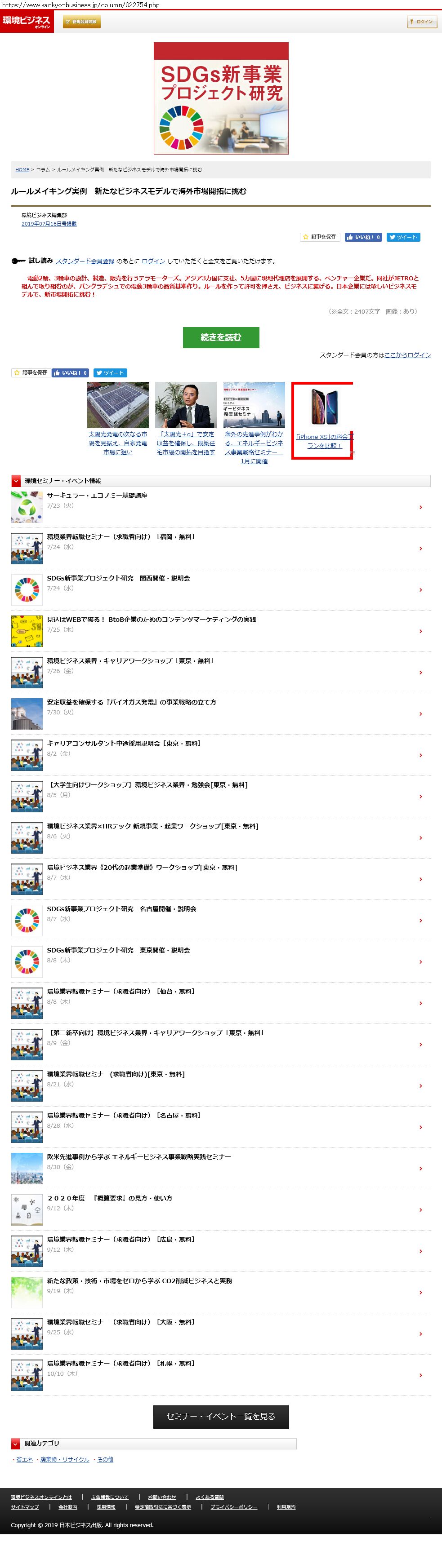Image resolution: width=442 pixels, height=1568 pixels.
Task: Open 省エネ category link
Action: [24, 1459]
